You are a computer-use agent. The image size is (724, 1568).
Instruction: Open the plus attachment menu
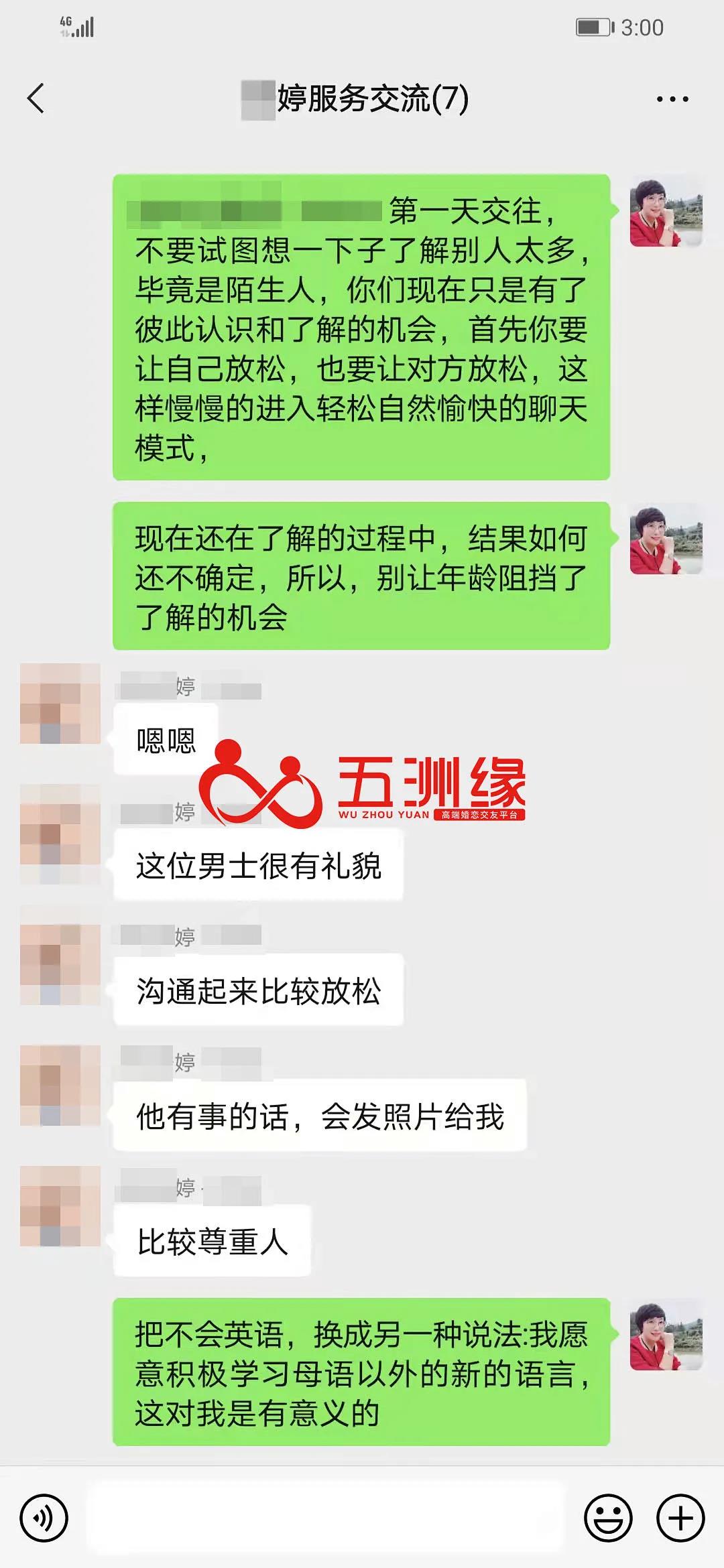pos(680,1518)
